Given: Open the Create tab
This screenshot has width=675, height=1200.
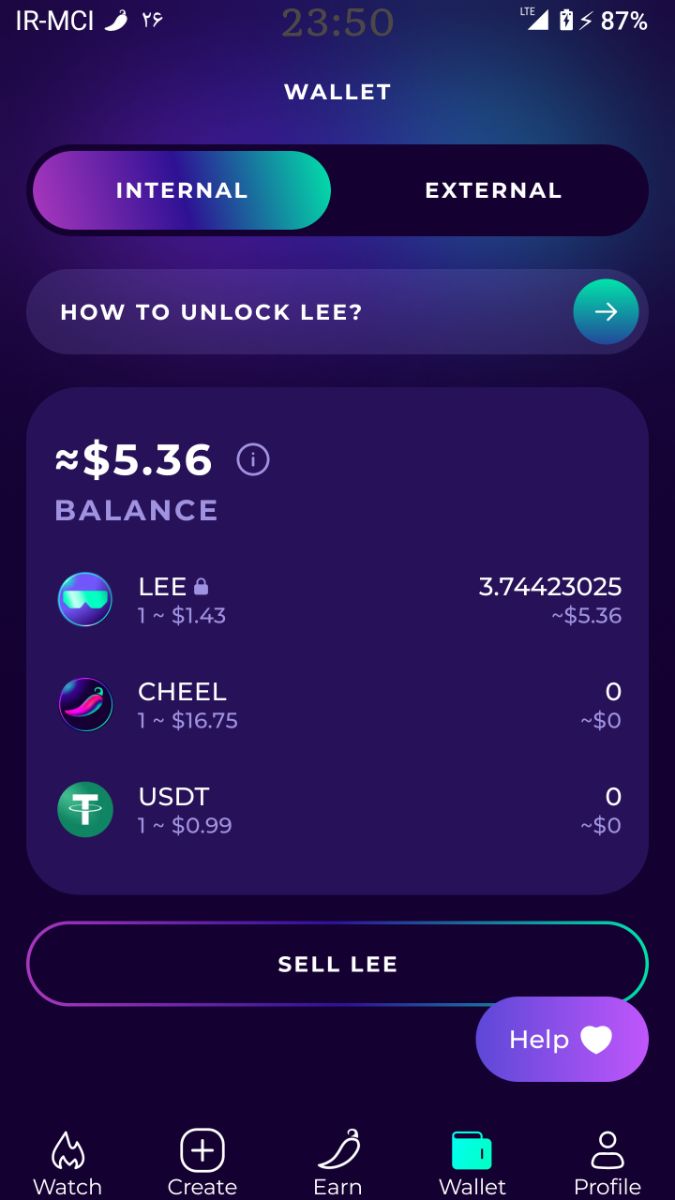Looking at the screenshot, I should pos(202,1162).
